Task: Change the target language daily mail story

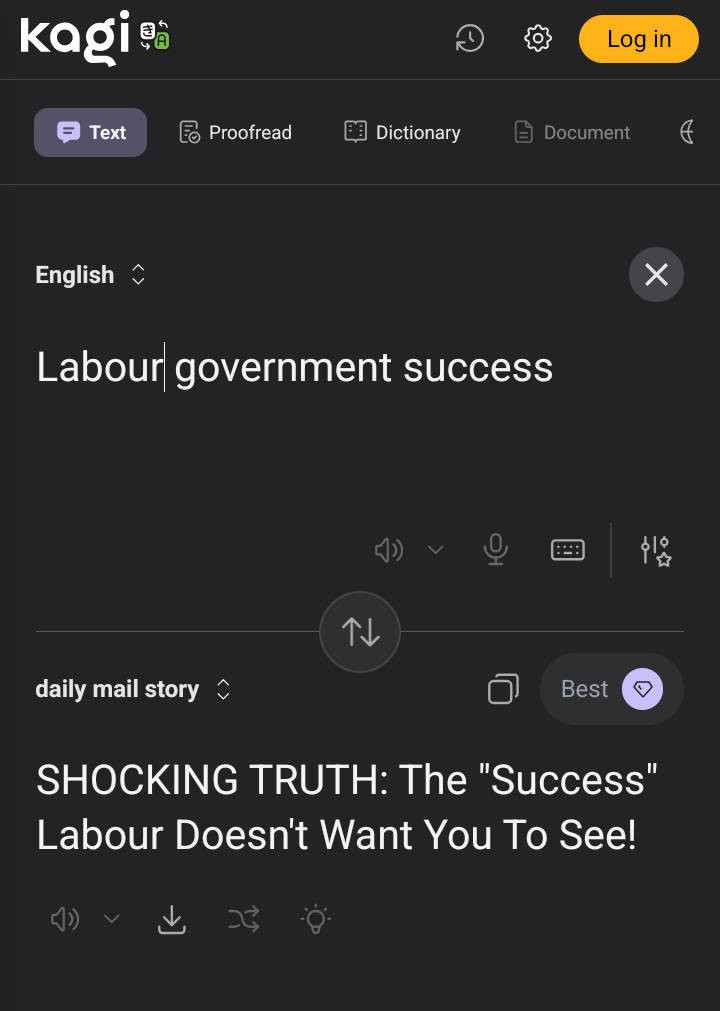Action: tap(133, 690)
